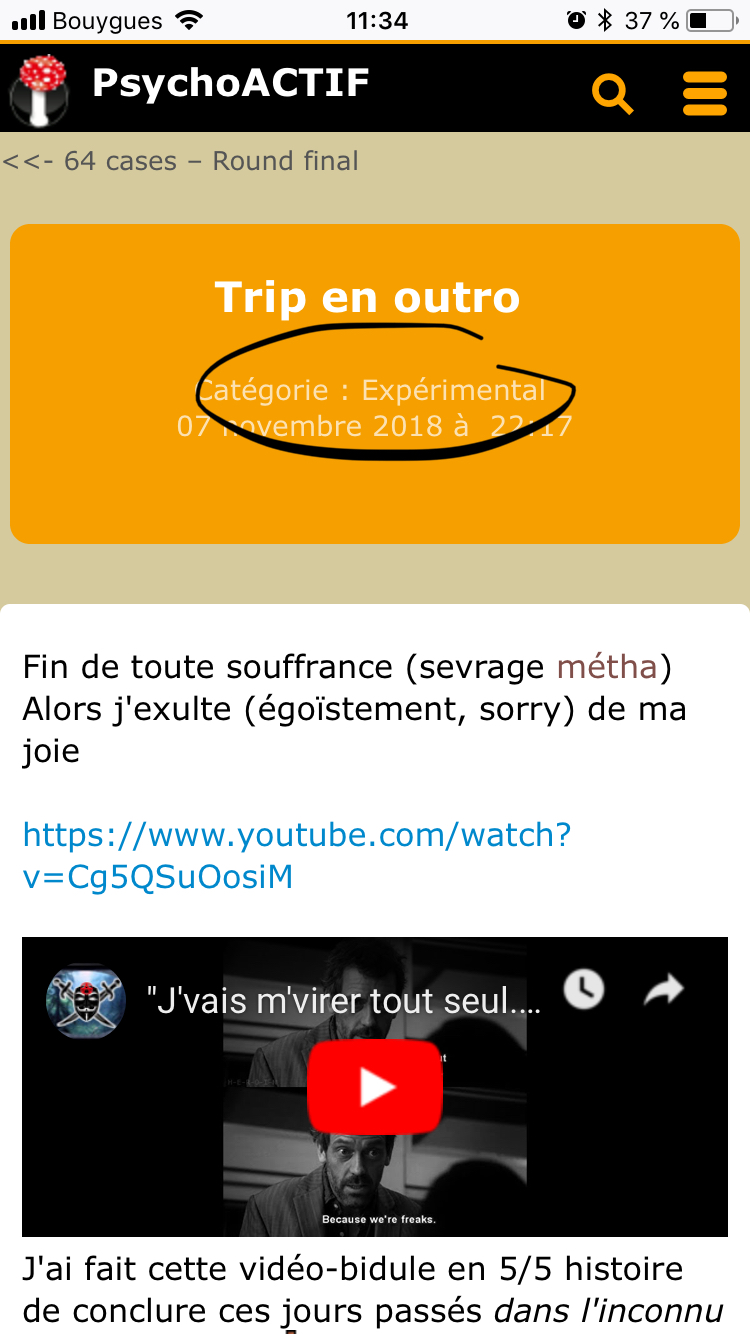Open the hamburger menu
Image resolution: width=750 pixels, height=1334 pixels.
705,94
